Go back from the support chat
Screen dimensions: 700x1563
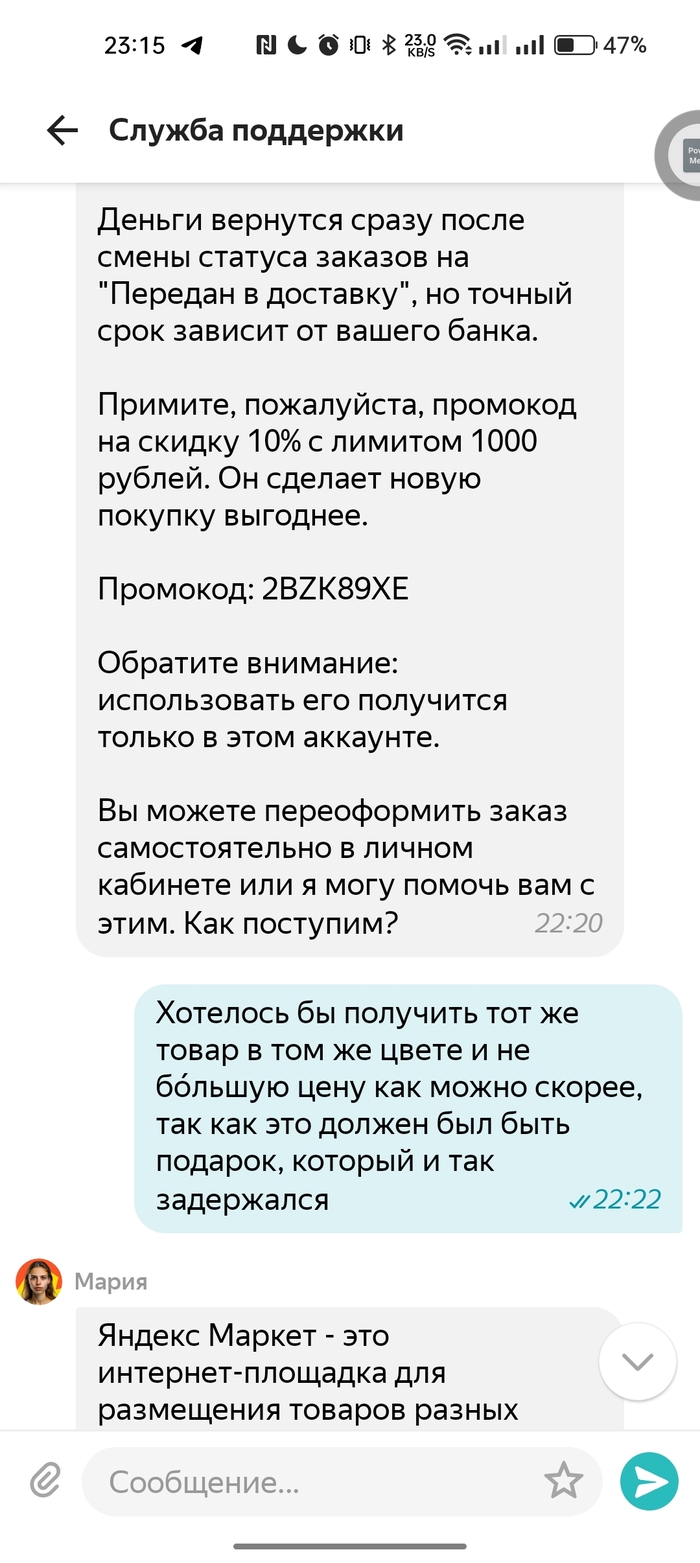tap(62, 131)
